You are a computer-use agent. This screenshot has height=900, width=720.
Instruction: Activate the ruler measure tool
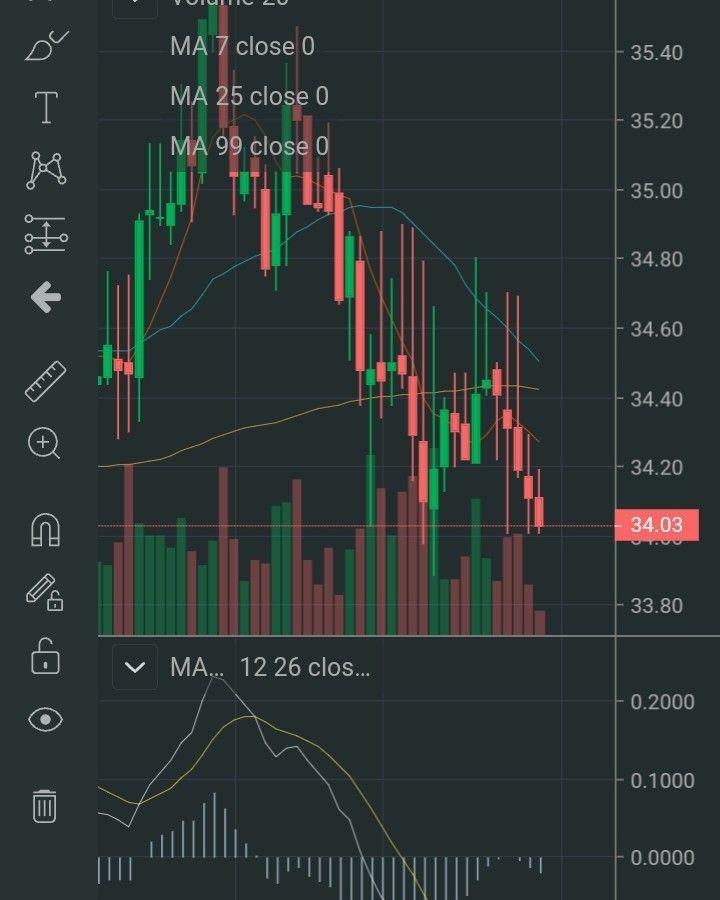point(45,381)
